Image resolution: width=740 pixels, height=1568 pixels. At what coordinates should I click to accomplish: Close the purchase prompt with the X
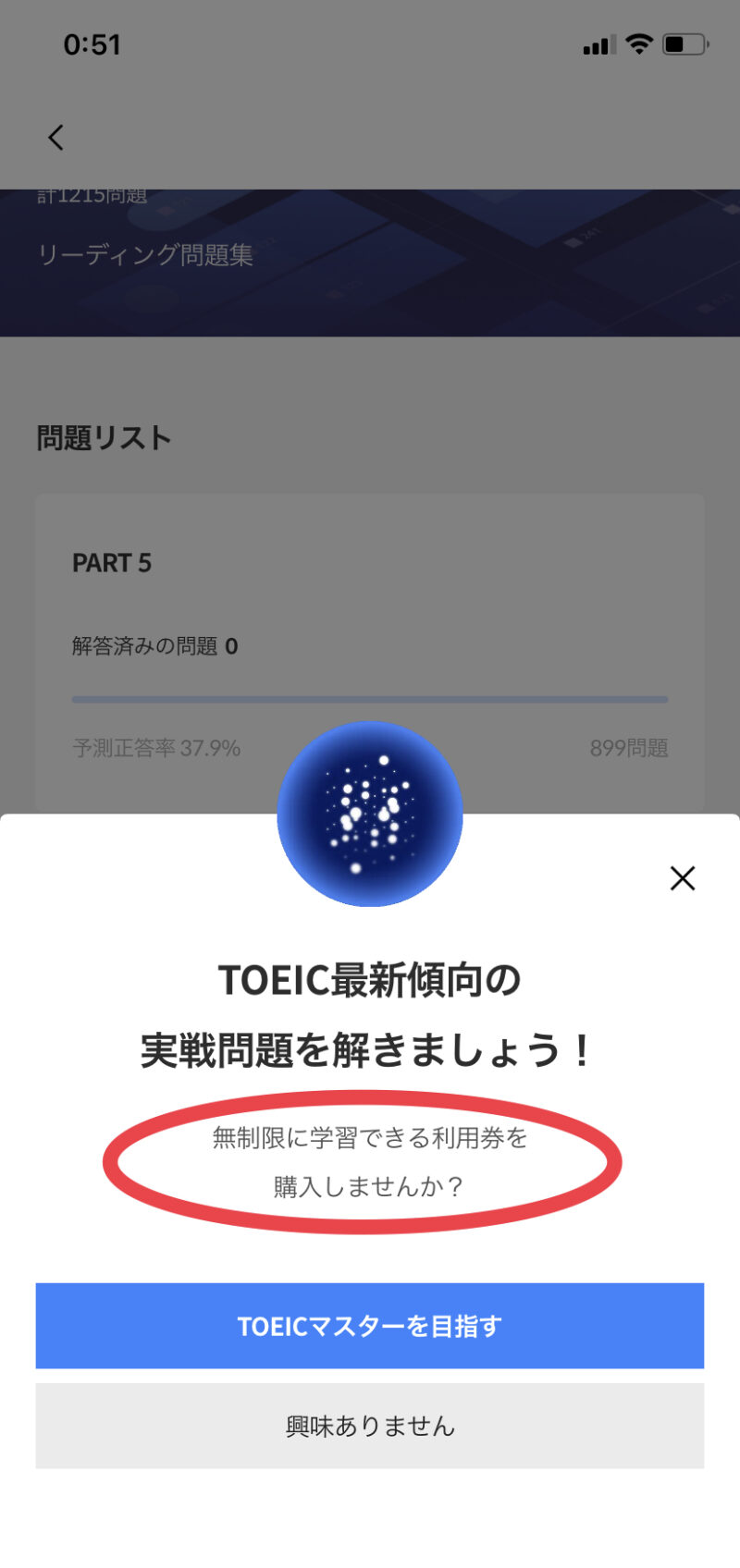683,877
